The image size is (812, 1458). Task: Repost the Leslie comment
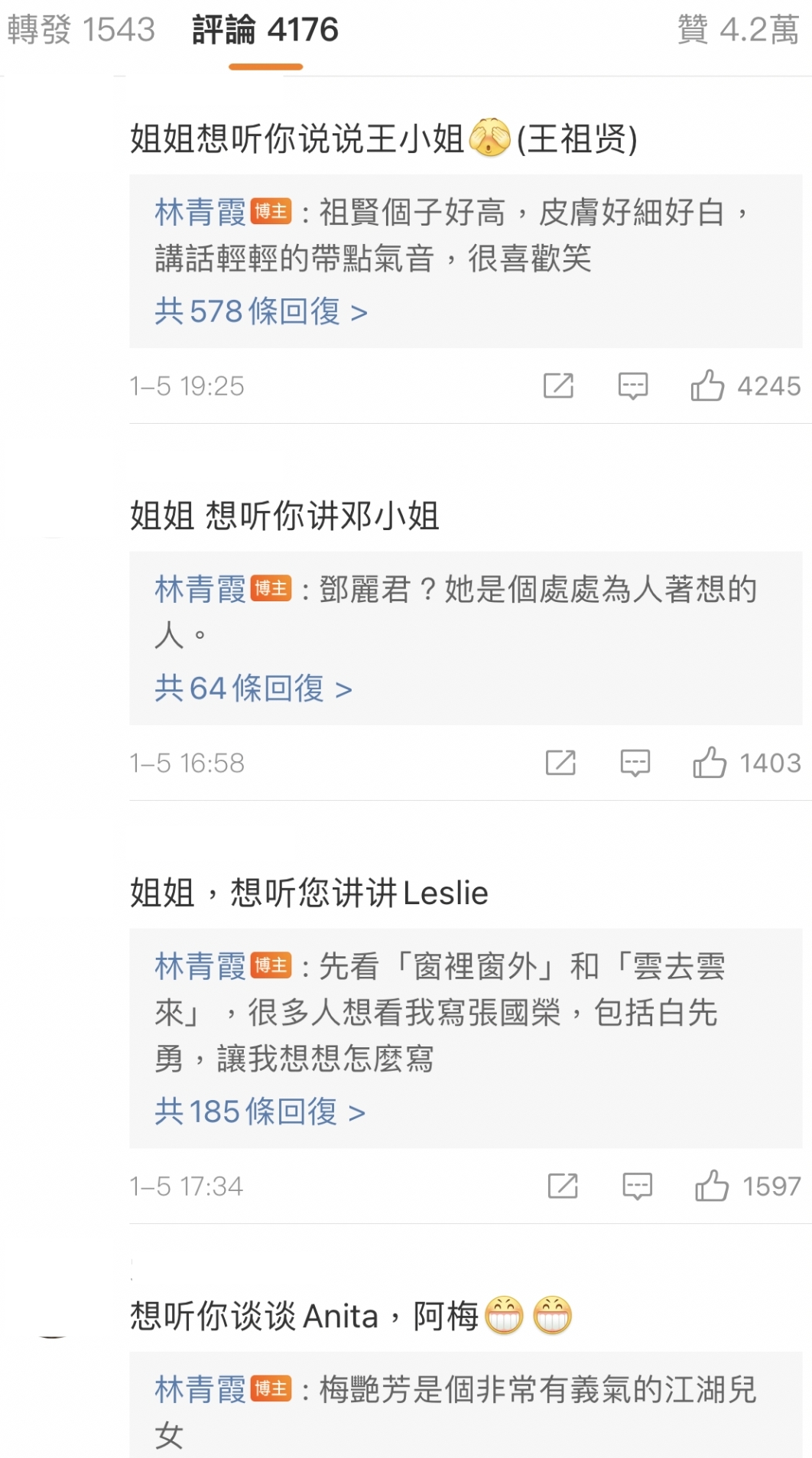pos(563,1186)
